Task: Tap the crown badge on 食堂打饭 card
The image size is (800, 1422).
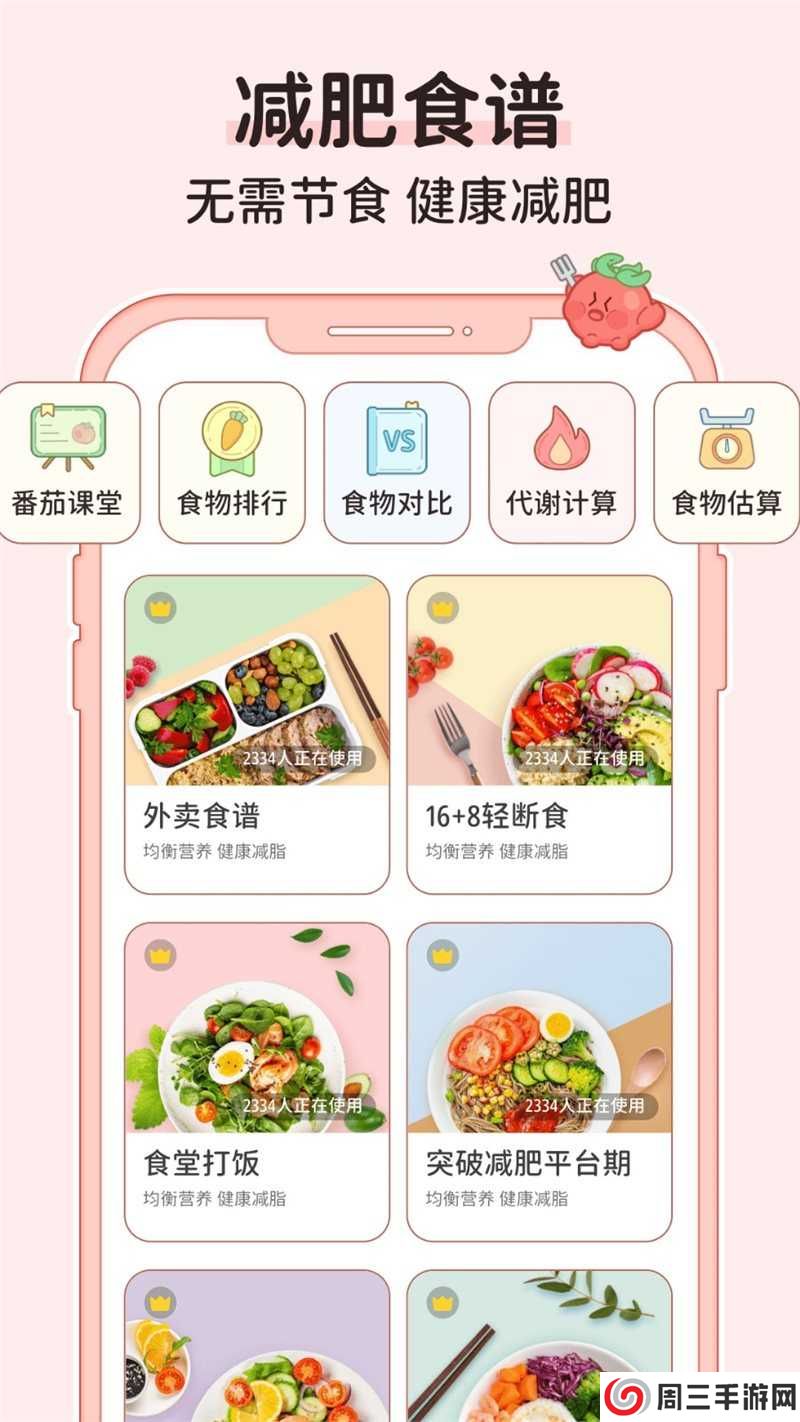Action: (160, 955)
